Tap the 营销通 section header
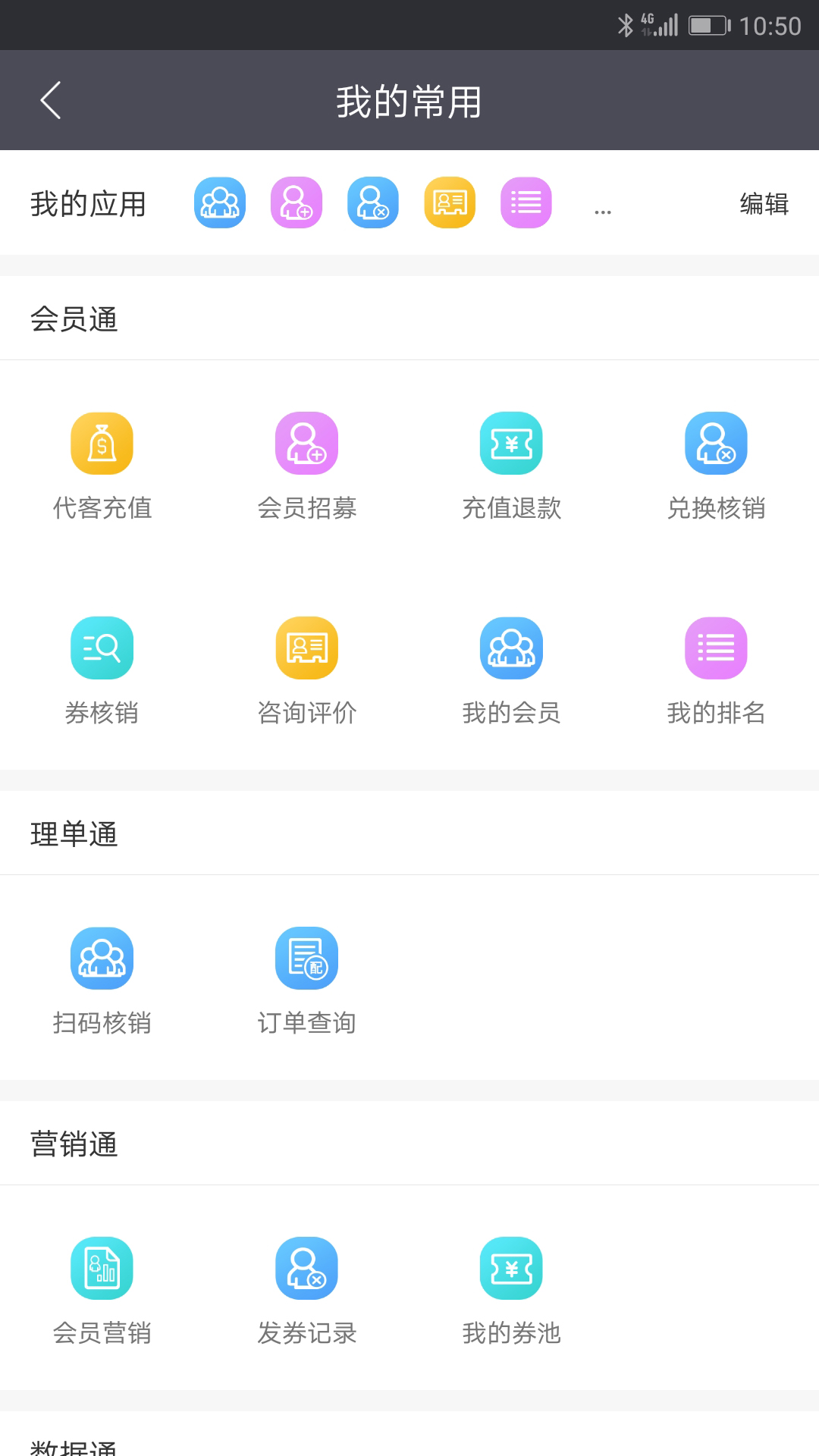Screen dimensions: 819x1456 74,1145
